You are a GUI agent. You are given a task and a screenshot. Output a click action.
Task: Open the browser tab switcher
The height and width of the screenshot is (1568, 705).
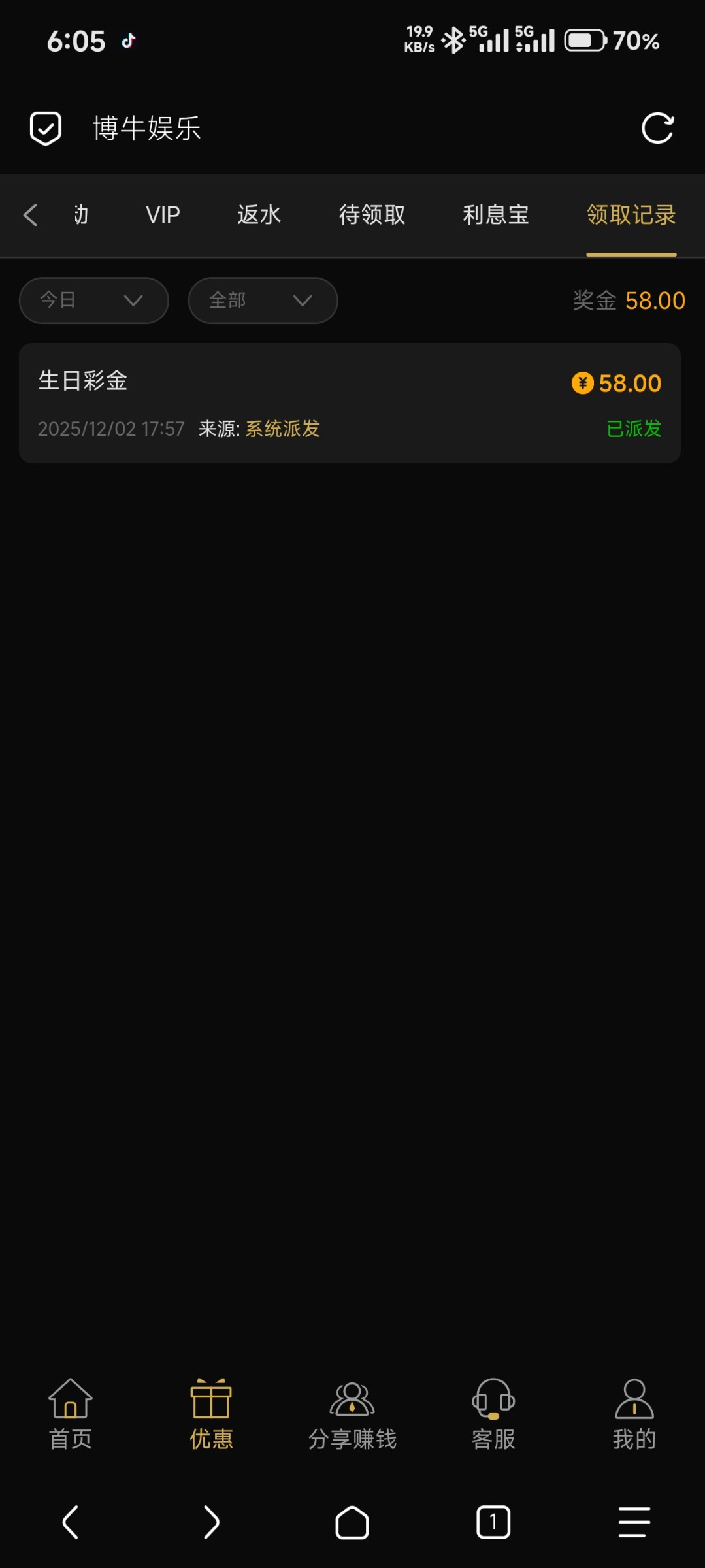(x=493, y=1522)
